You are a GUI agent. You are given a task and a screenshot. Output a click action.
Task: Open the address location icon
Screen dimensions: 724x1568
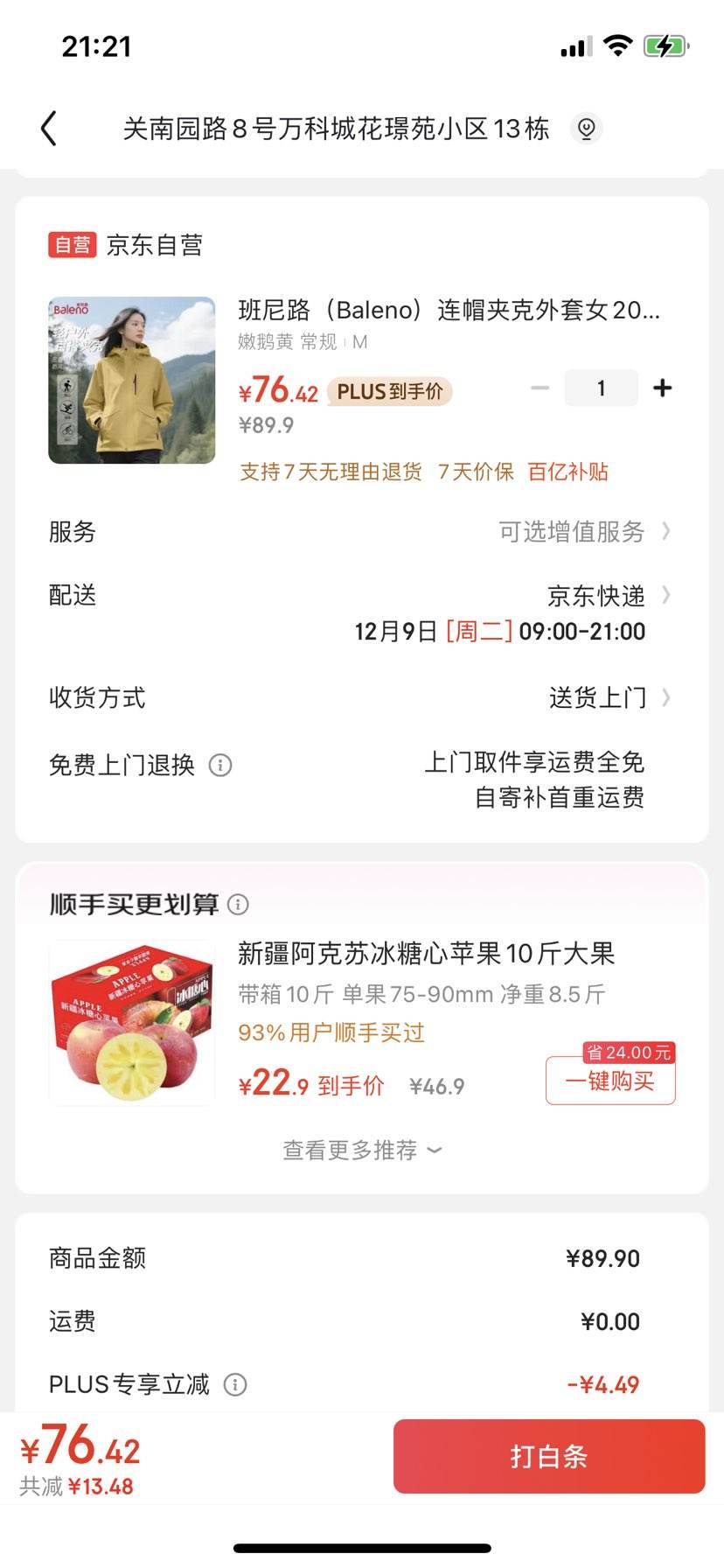click(587, 129)
